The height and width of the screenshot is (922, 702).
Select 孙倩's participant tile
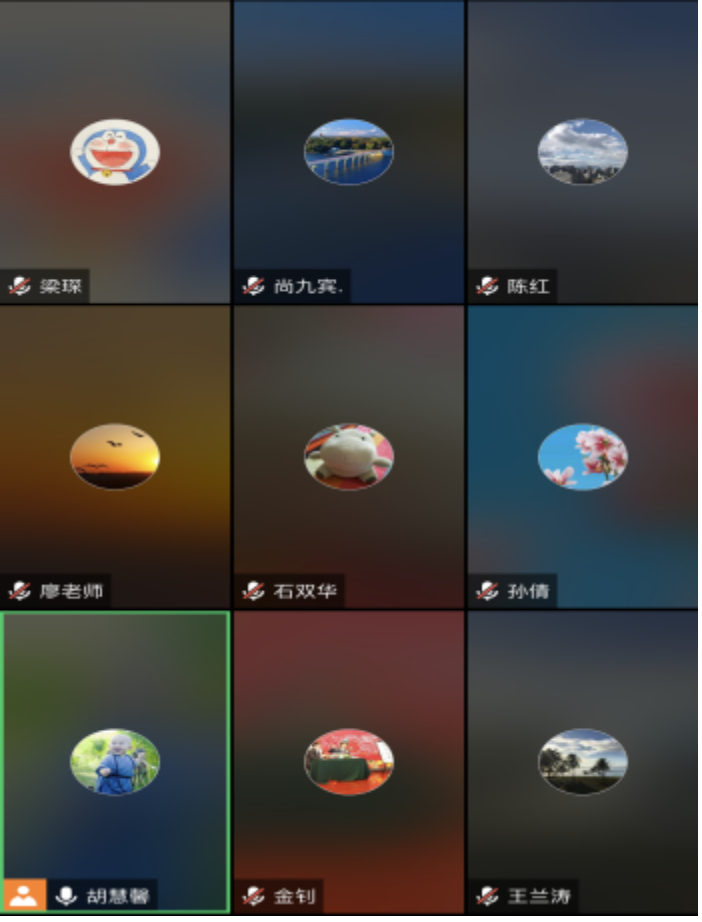[582, 457]
